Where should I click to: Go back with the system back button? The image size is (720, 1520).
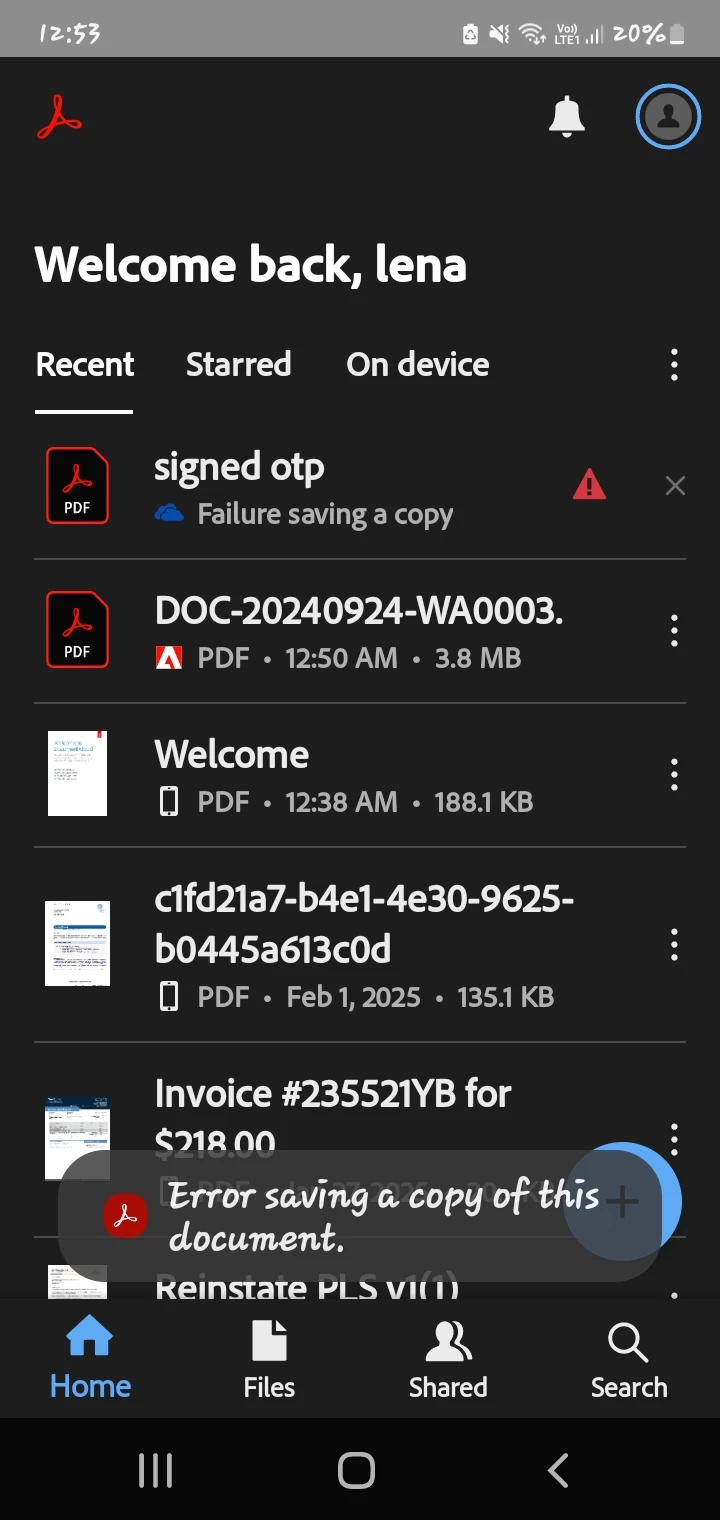click(558, 1471)
